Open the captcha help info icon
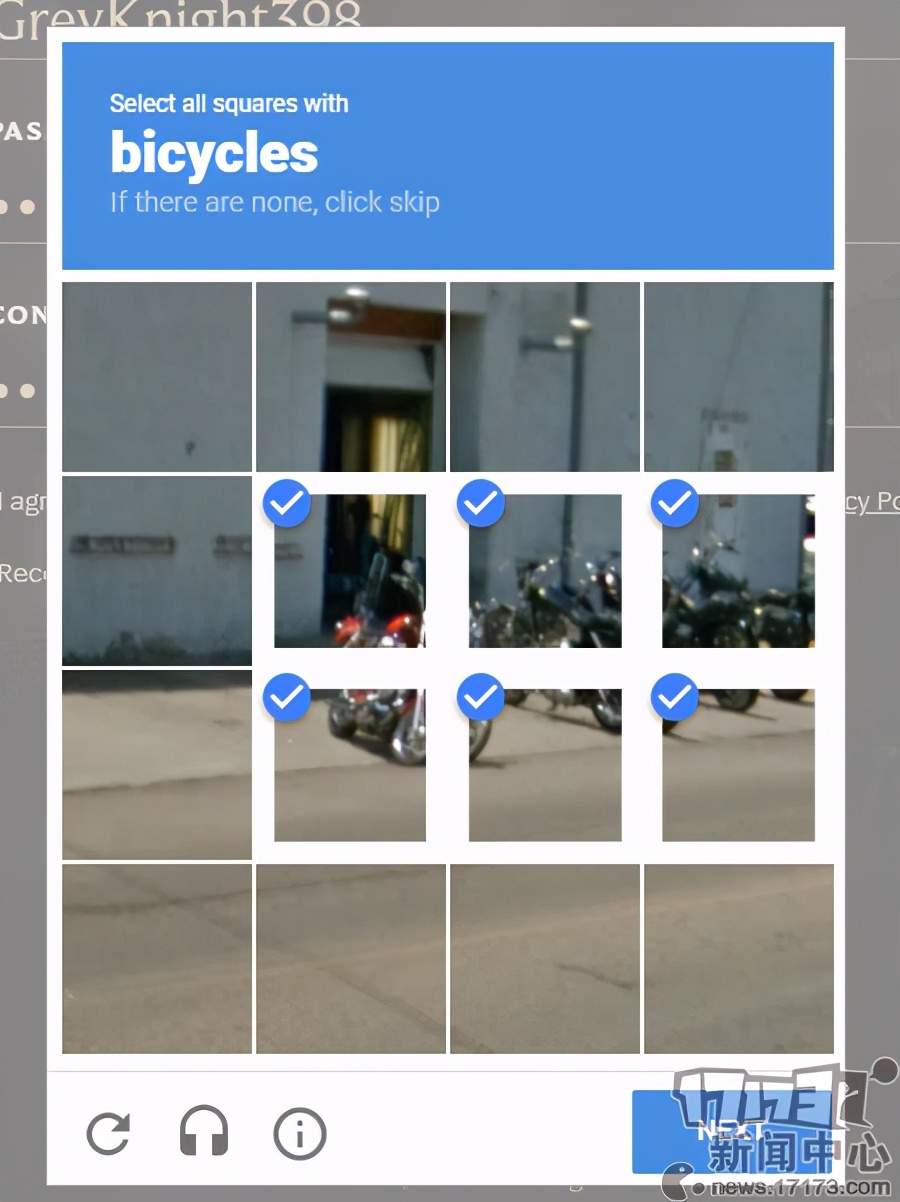This screenshot has width=900, height=1202. pos(300,1133)
